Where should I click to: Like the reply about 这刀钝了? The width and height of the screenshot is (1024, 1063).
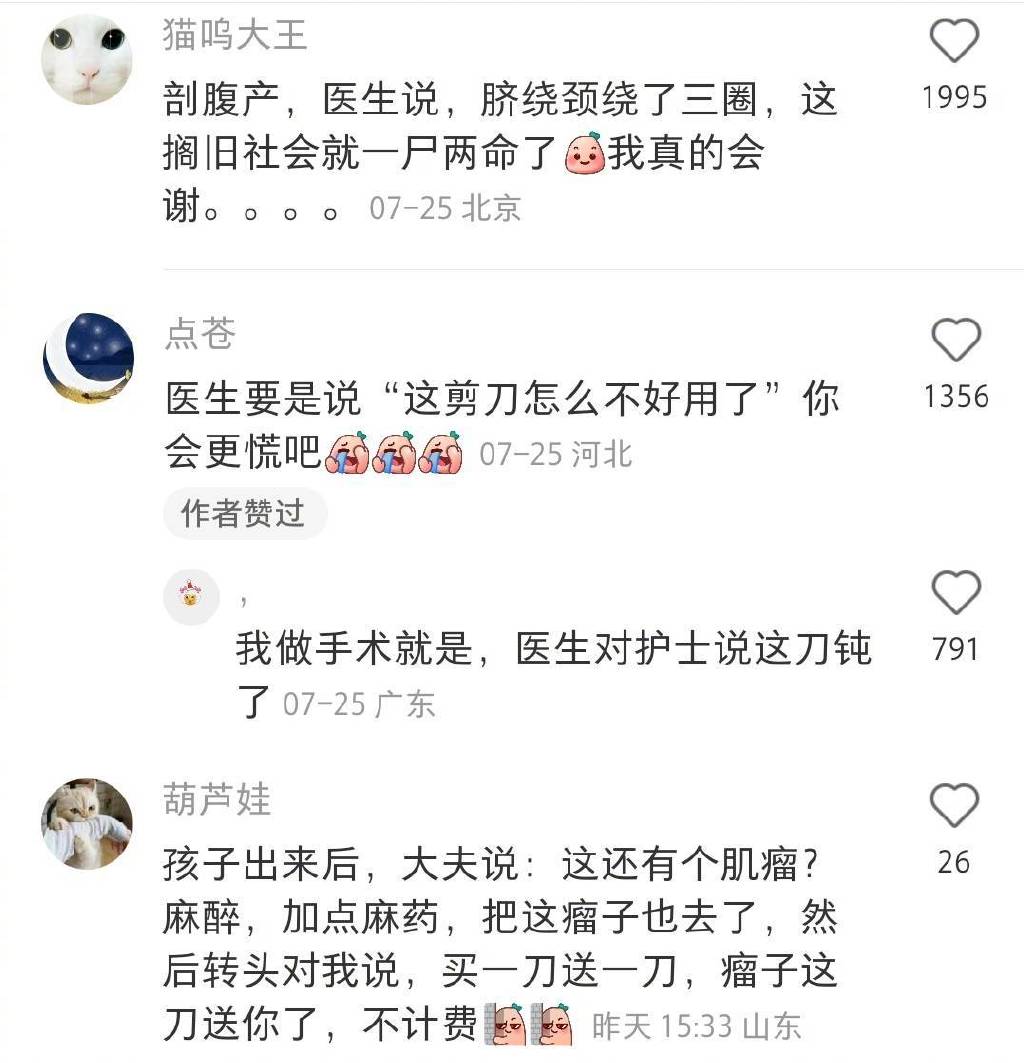pyautogui.click(x=956, y=592)
